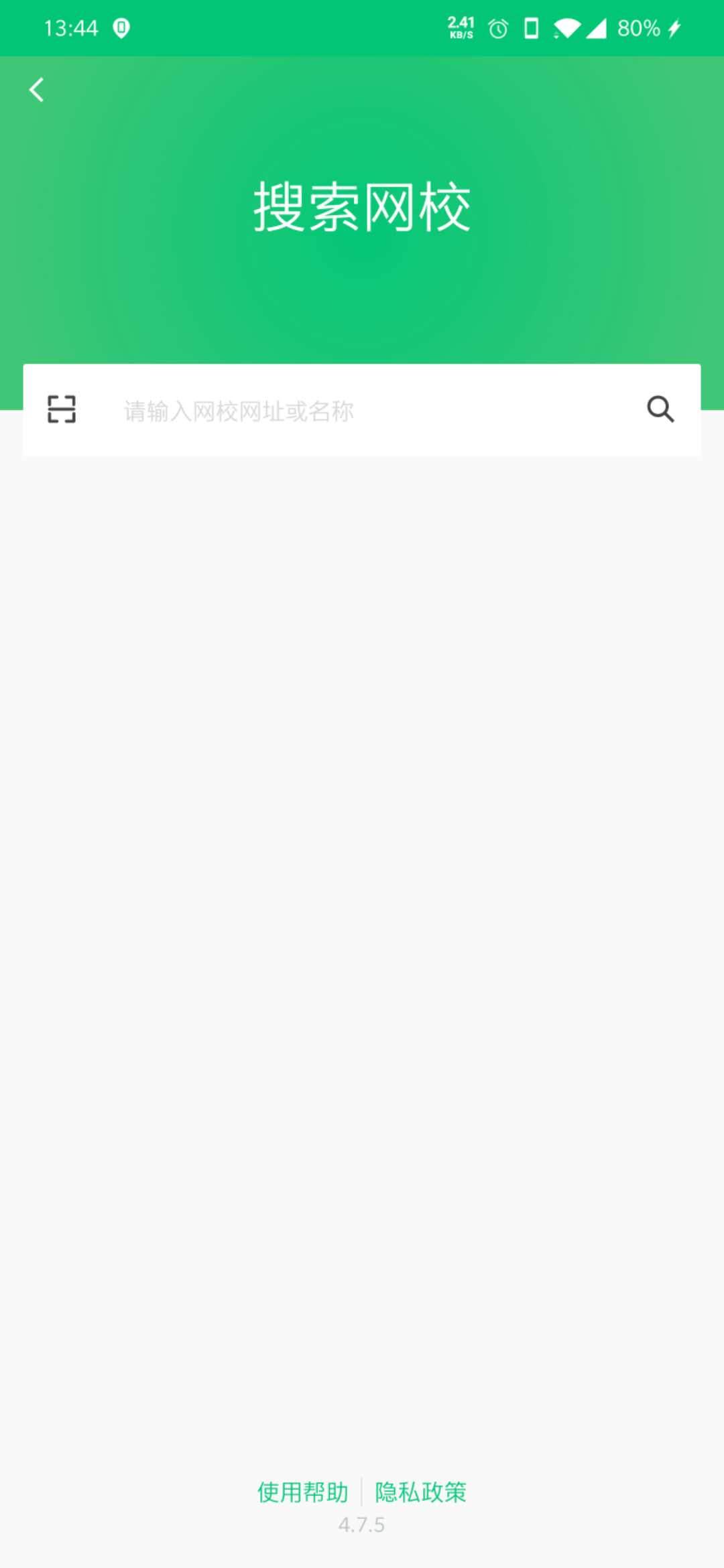Focus the 请输入网校网址或名称 search field
The height and width of the screenshot is (1568, 724).
click(x=362, y=411)
